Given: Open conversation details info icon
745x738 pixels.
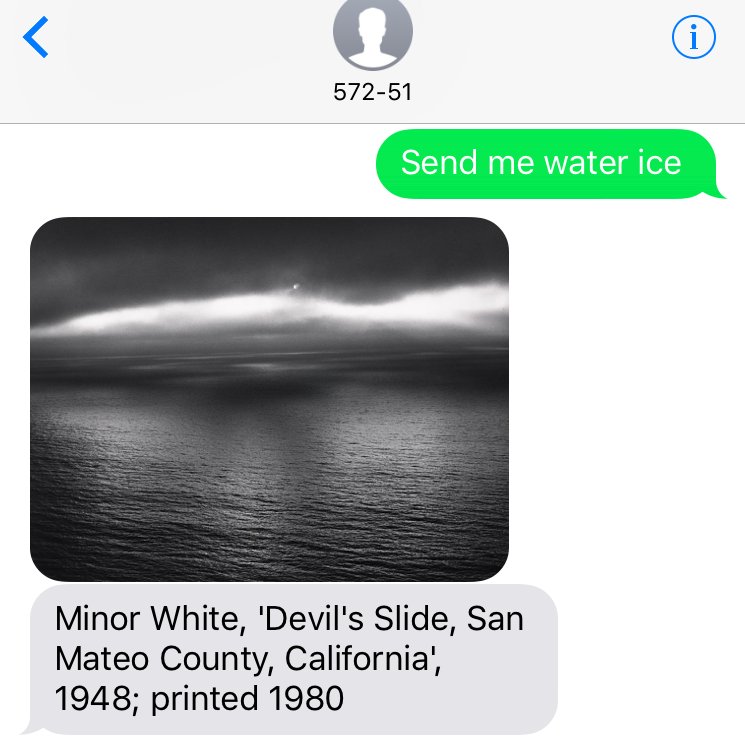Looking at the screenshot, I should (x=694, y=38).
